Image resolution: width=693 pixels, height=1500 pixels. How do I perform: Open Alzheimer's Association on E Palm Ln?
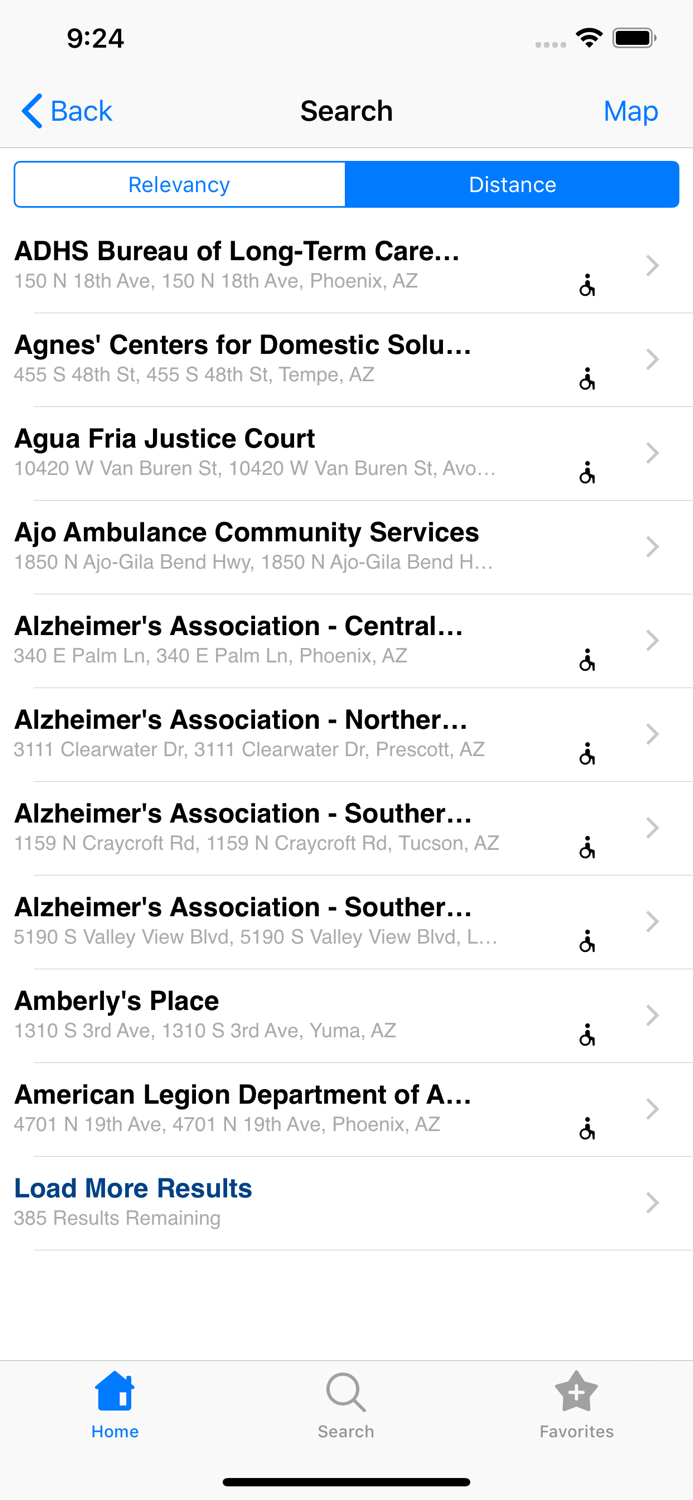(300, 640)
